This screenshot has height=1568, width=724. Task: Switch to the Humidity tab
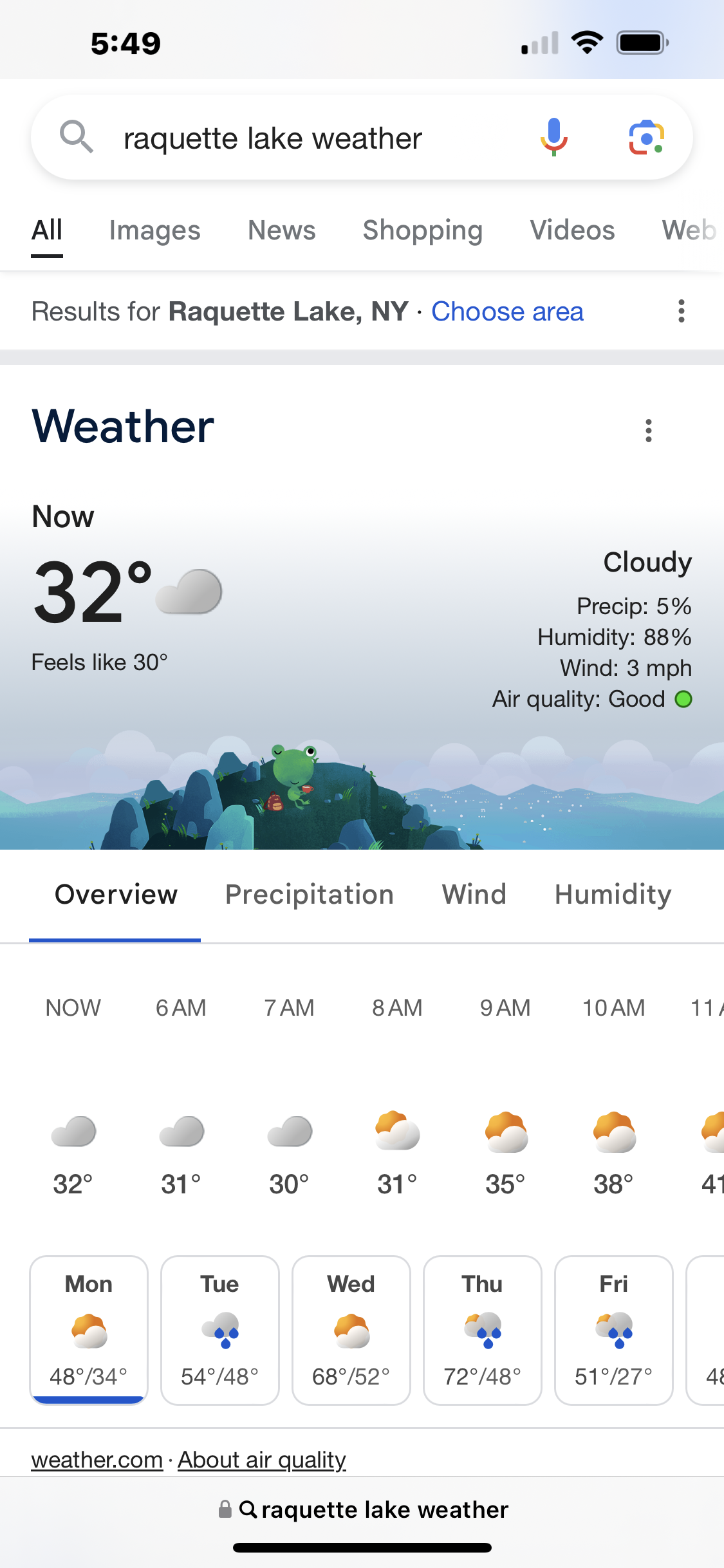click(613, 895)
